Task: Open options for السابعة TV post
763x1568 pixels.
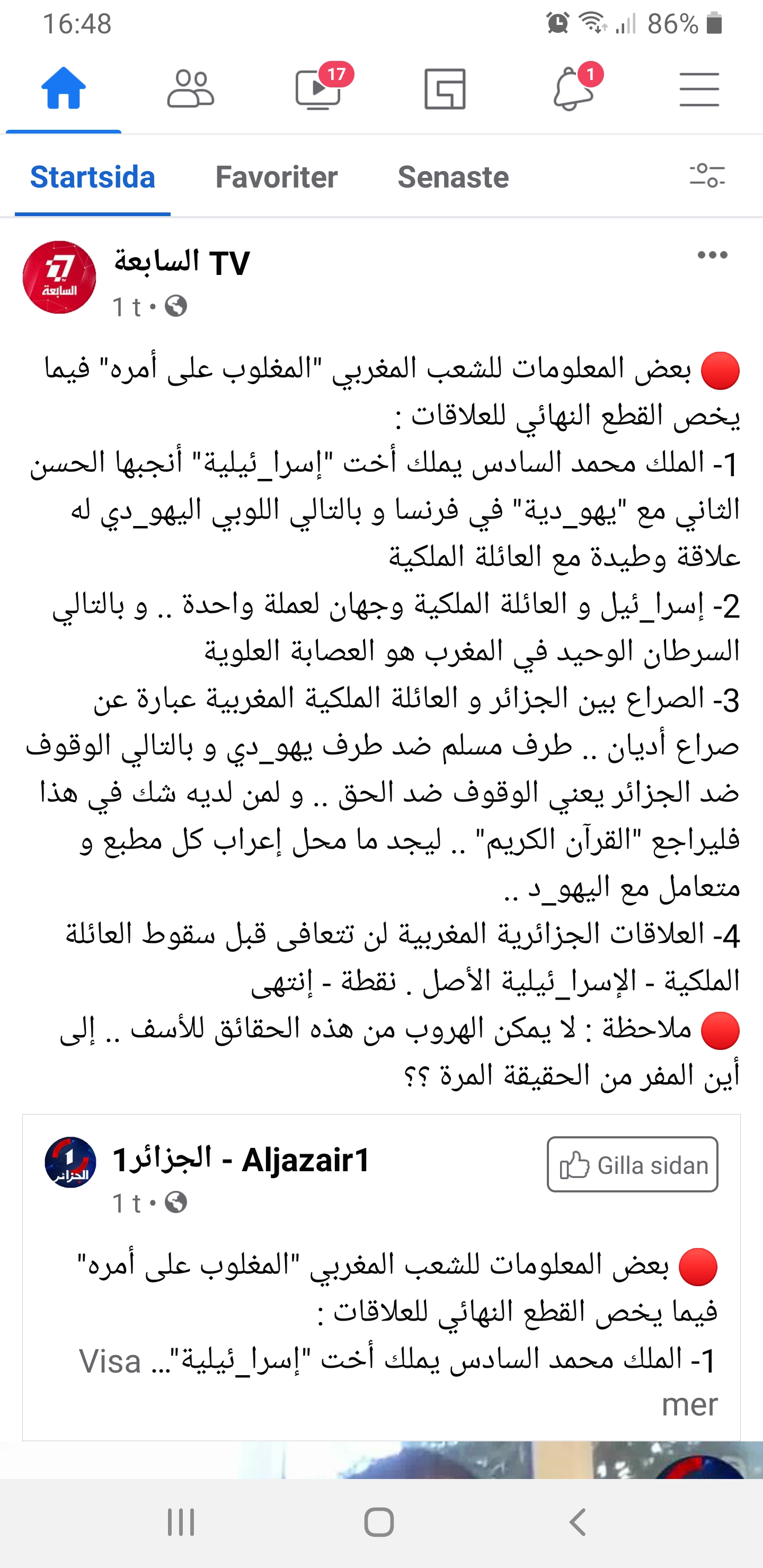Action: [713, 255]
